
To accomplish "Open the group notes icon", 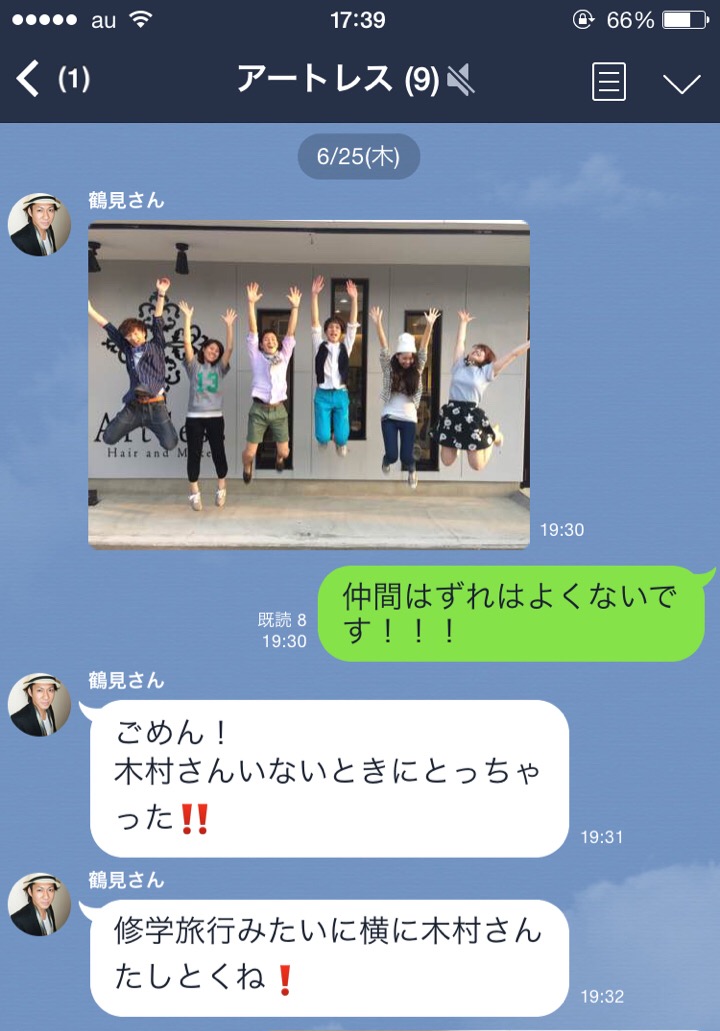I will point(609,81).
